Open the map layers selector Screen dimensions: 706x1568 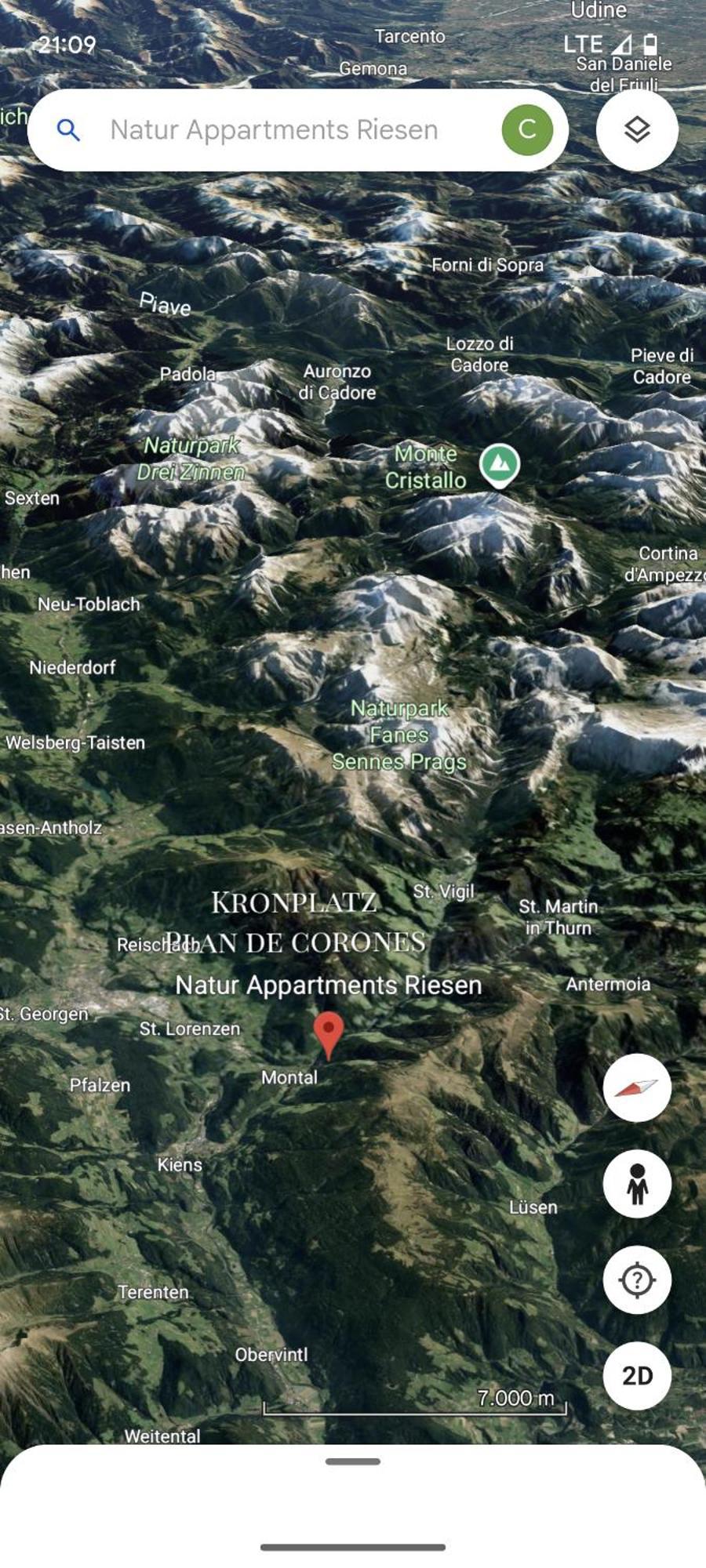[x=637, y=130]
